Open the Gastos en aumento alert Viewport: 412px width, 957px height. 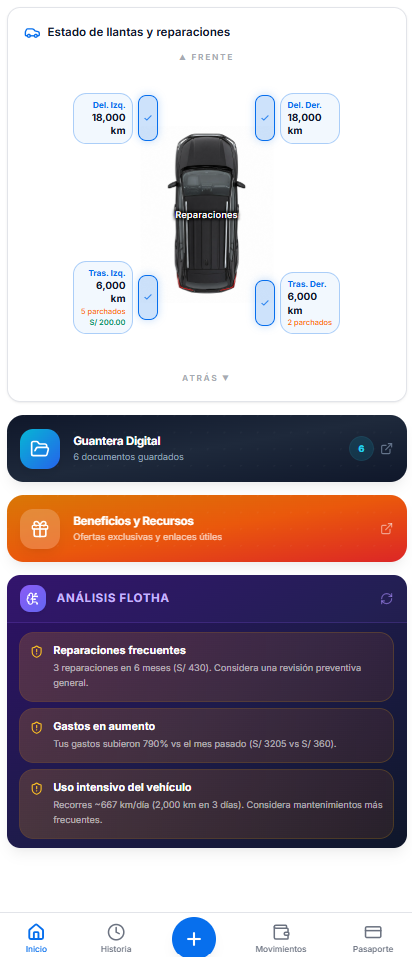[x=206, y=735]
